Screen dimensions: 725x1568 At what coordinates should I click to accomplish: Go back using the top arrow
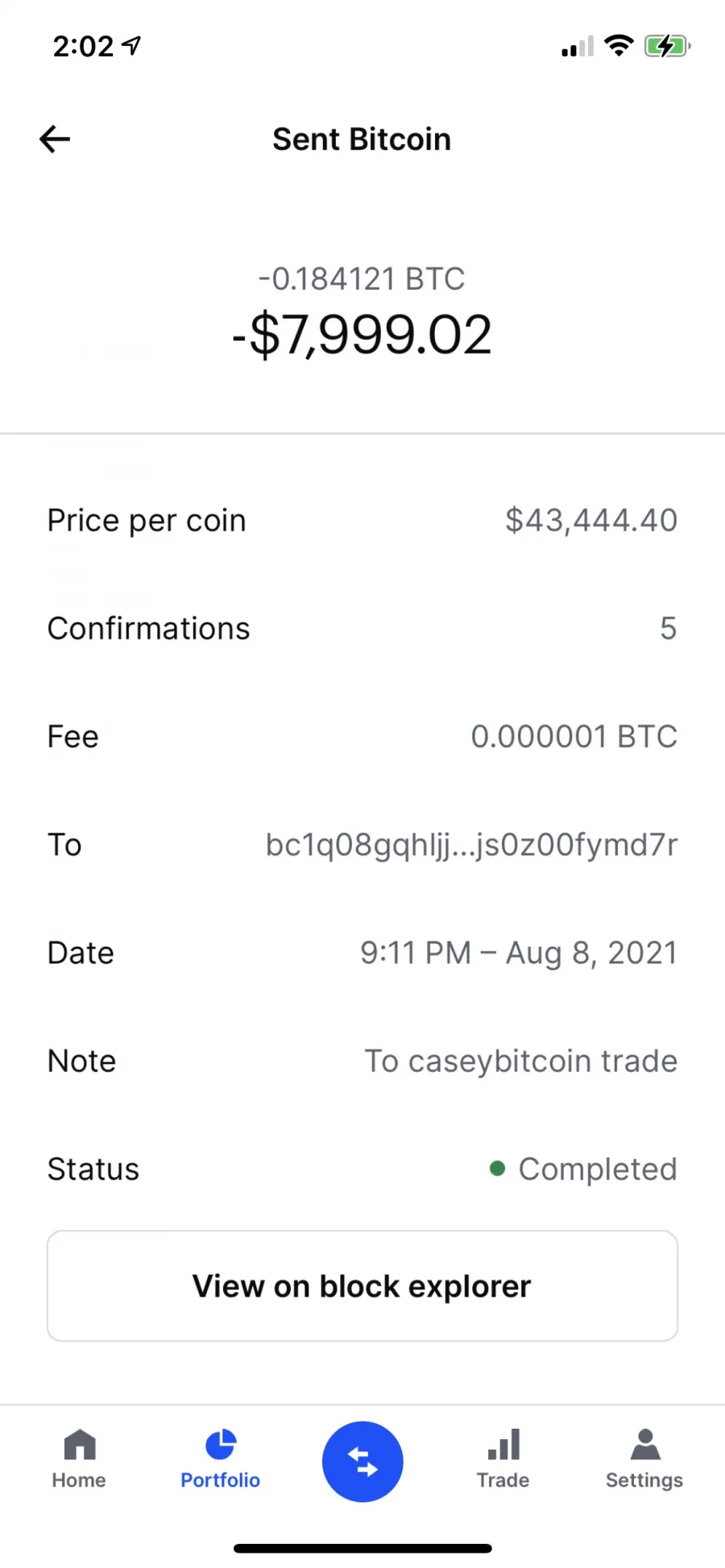pyautogui.click(x=55, y=139)
